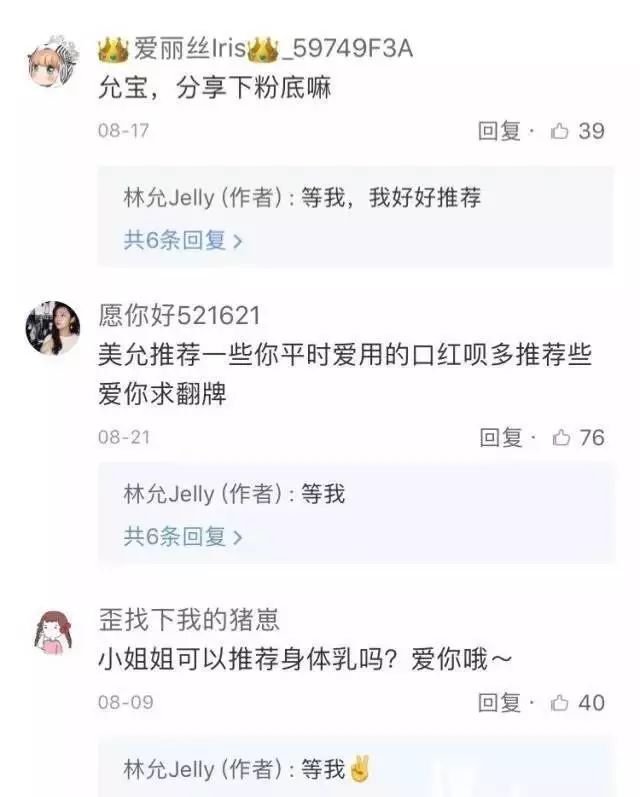The image size is (640, 797).
Task: Open 爱丽丝Iris username to view profile
Action: click(255, 48)
